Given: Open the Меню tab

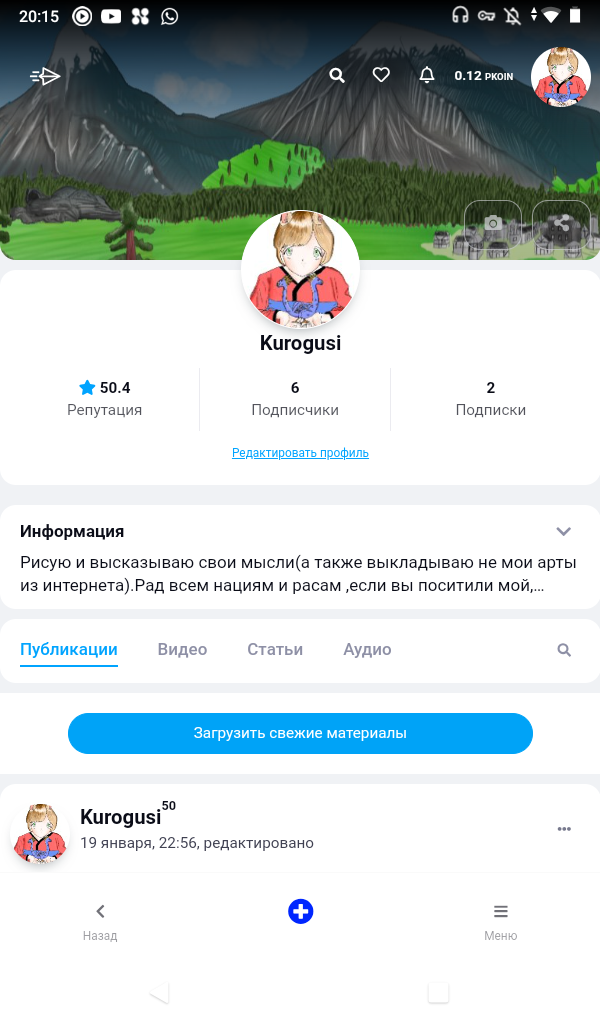Looking at the screenshot, I should pos(500,920).
